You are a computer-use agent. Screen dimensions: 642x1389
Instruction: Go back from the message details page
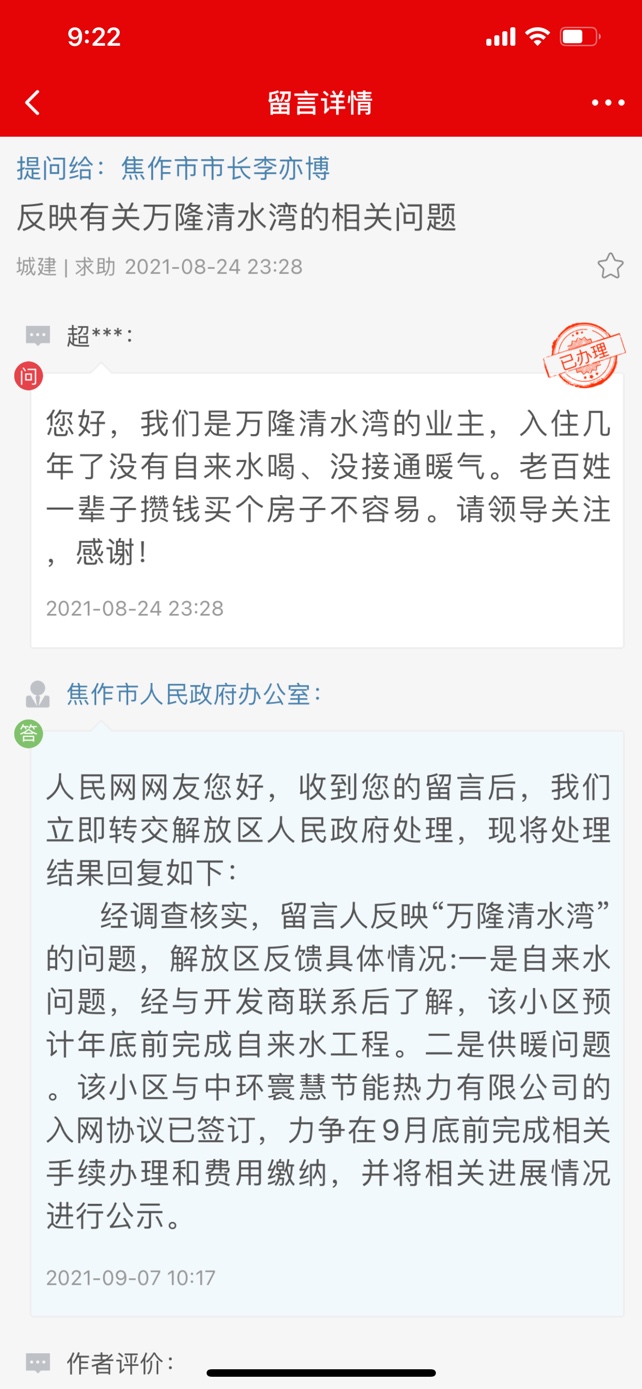tap(33, 103)
